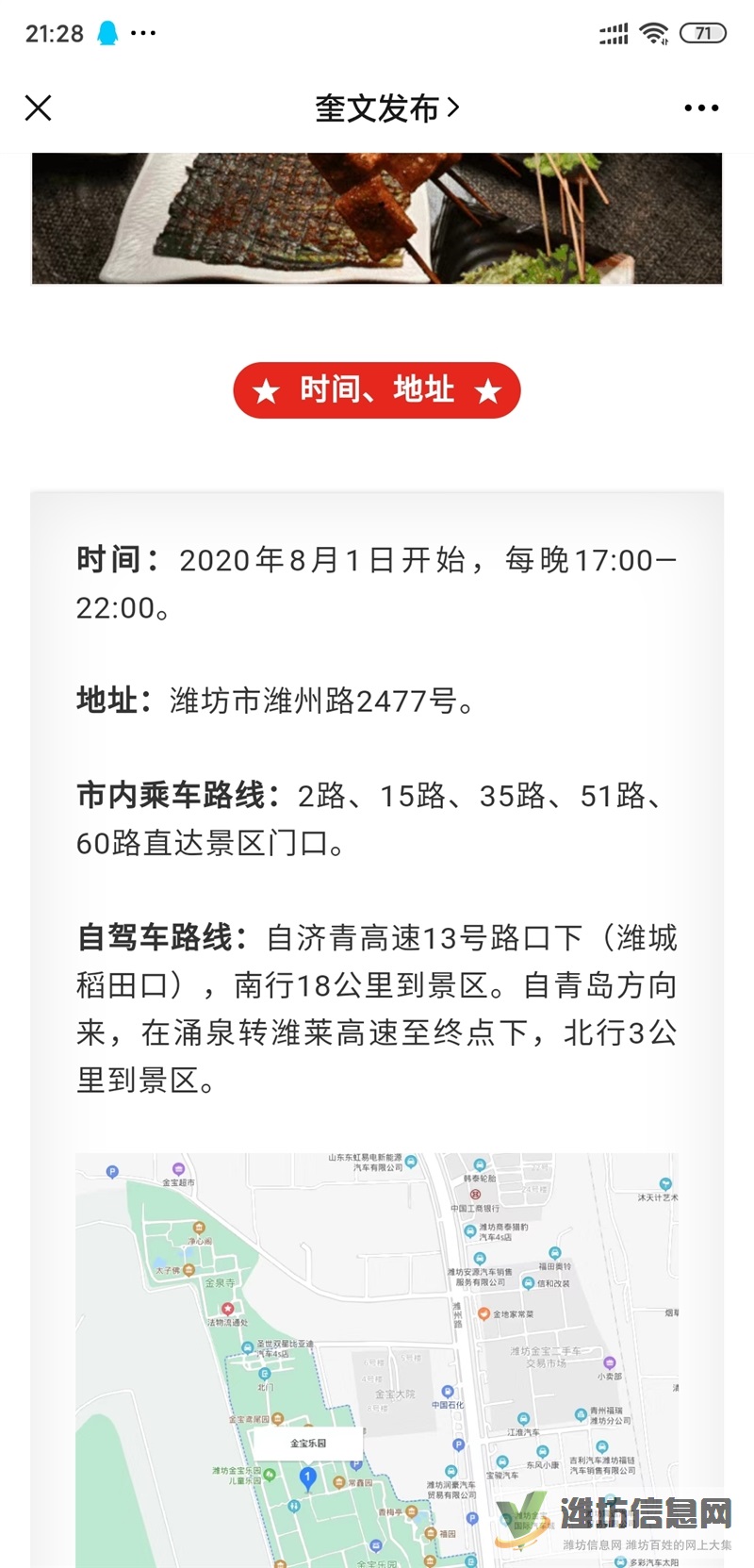Image resolution: width=754 pixels, height=1568 pixels.
Task: Open the 奎文发布 account page
Action: tap(386, 108)
